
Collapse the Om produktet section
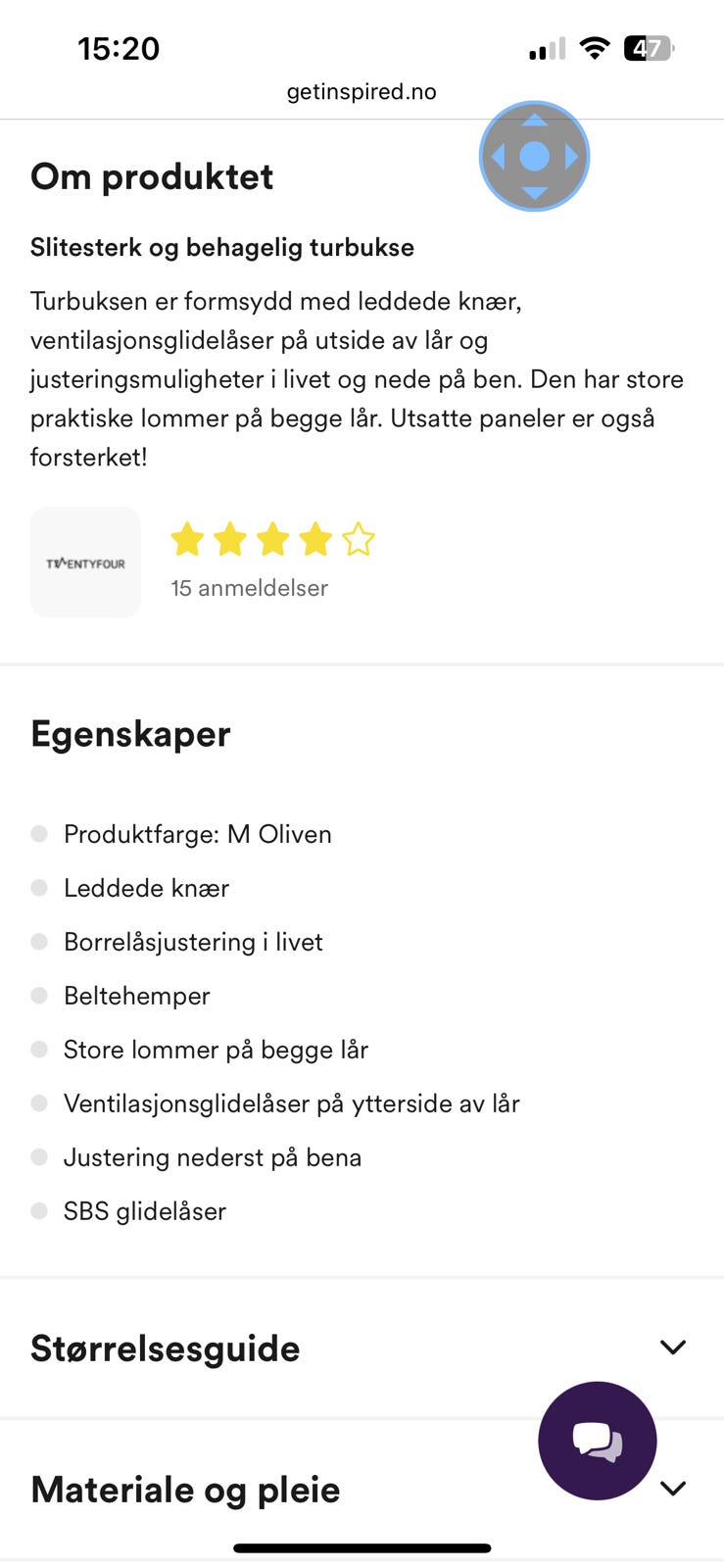152,176
